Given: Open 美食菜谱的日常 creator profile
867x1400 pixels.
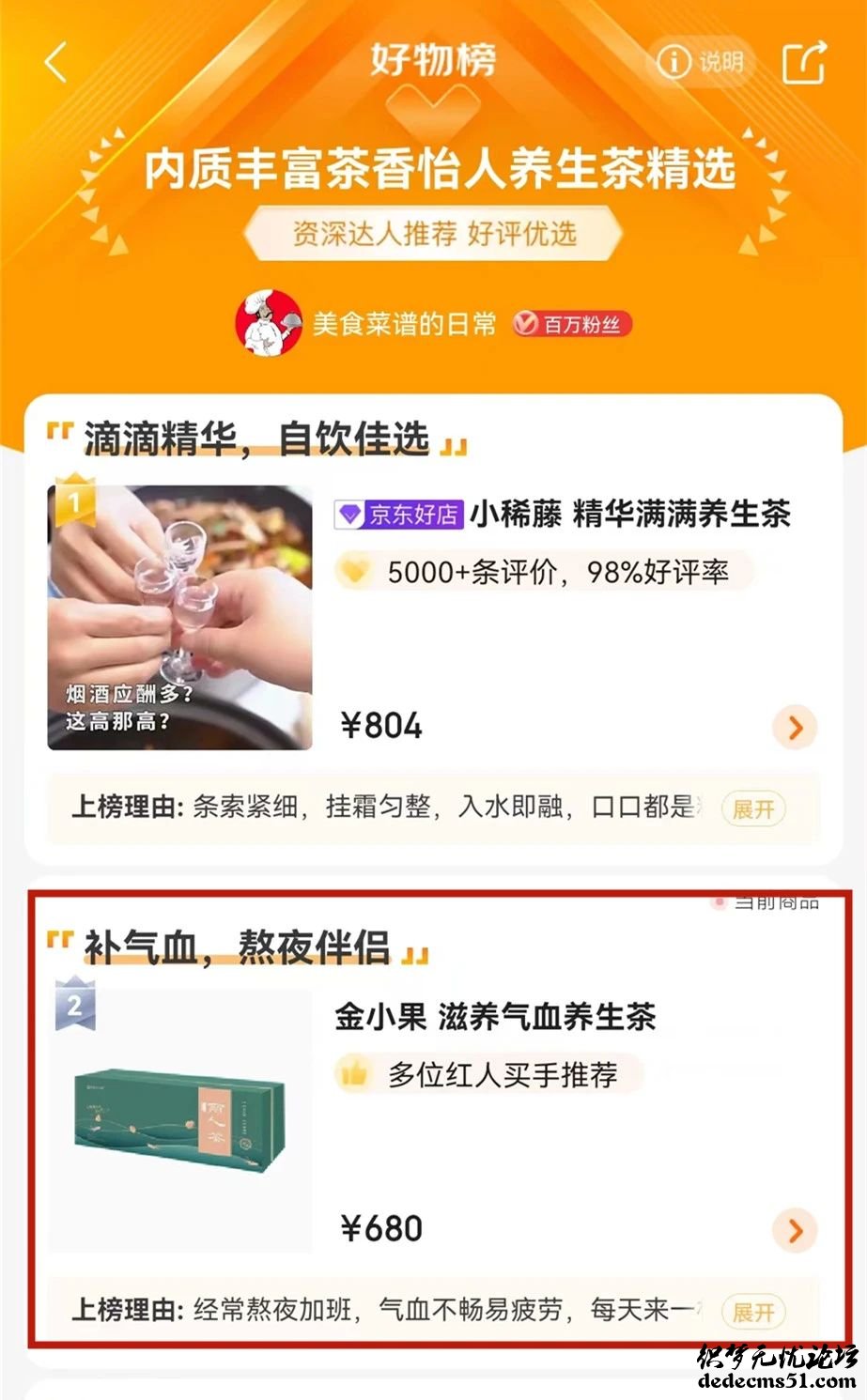Looking at the screenshot, I should [x=404, y=324].
